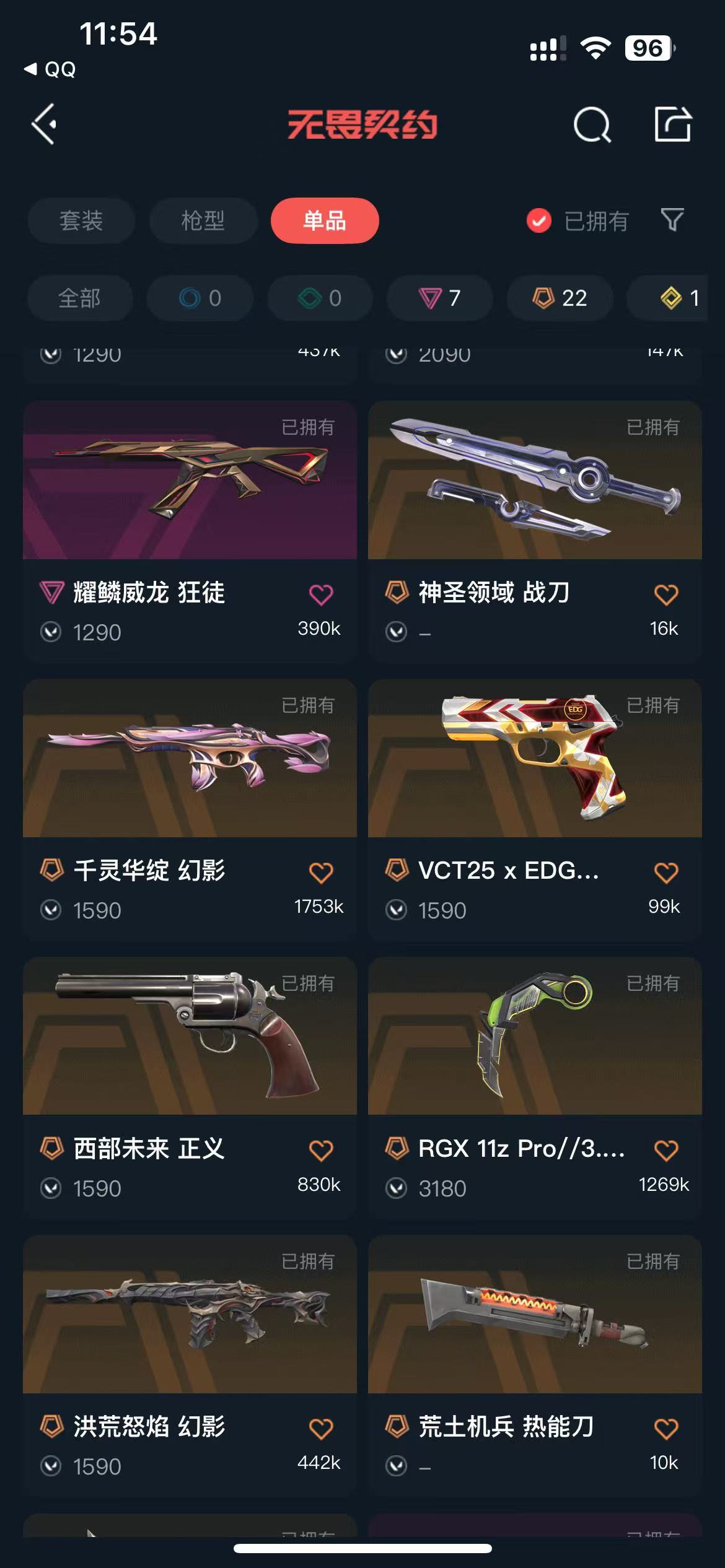Favorite the 神圣领域 战刀 skin

(x=666, y=595)
